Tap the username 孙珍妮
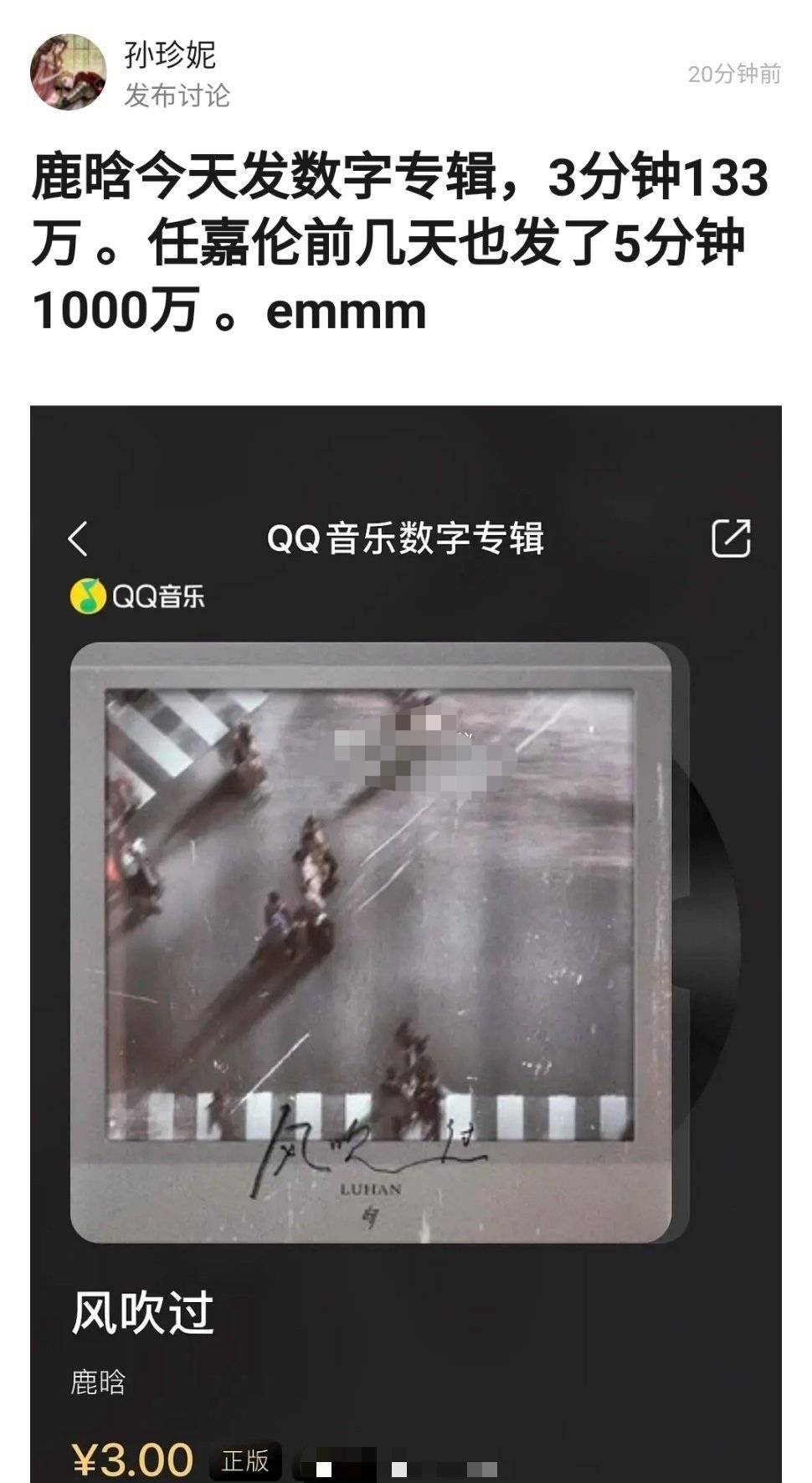The width and height of the screenshot is (812, 1483). click(x=170, y=55)
